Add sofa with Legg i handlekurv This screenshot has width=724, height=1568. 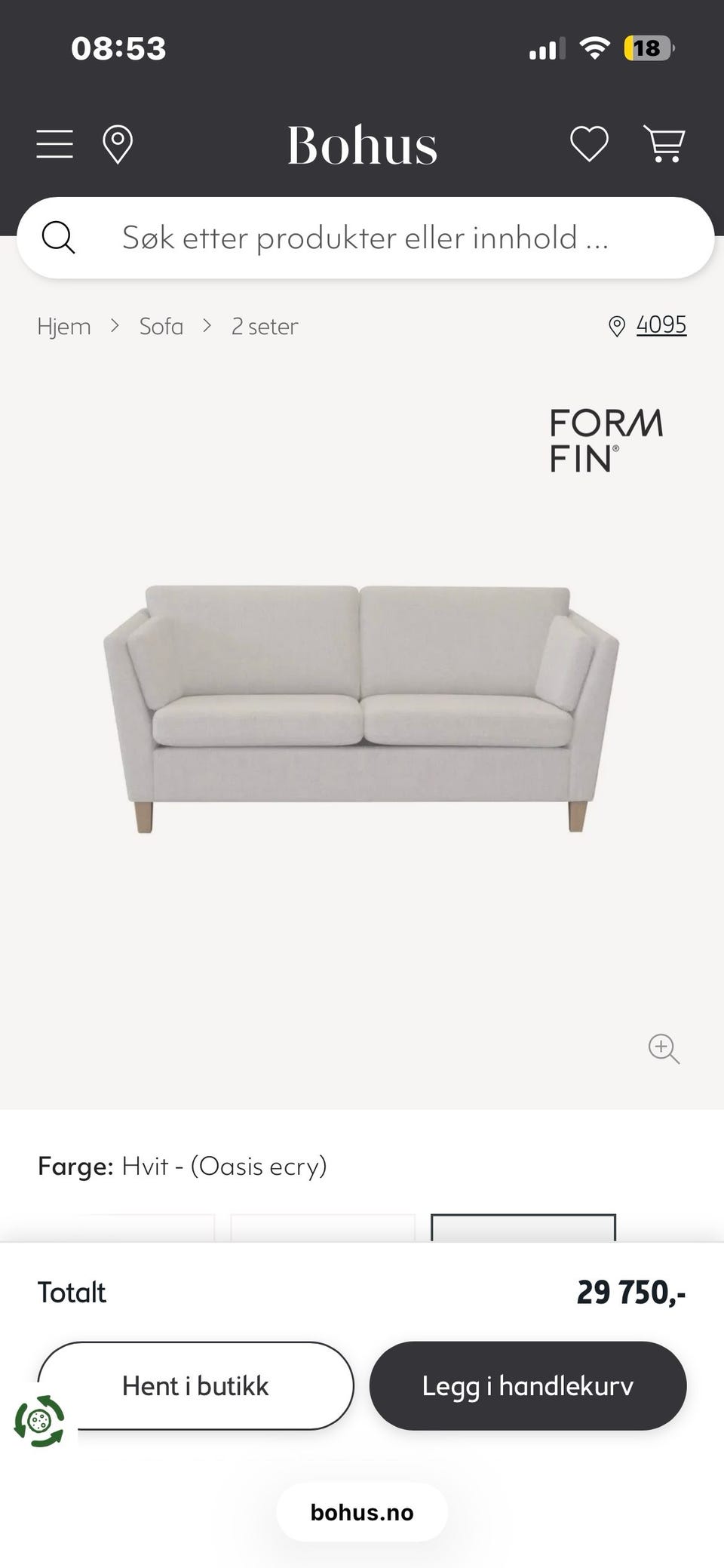[528, 1385]
